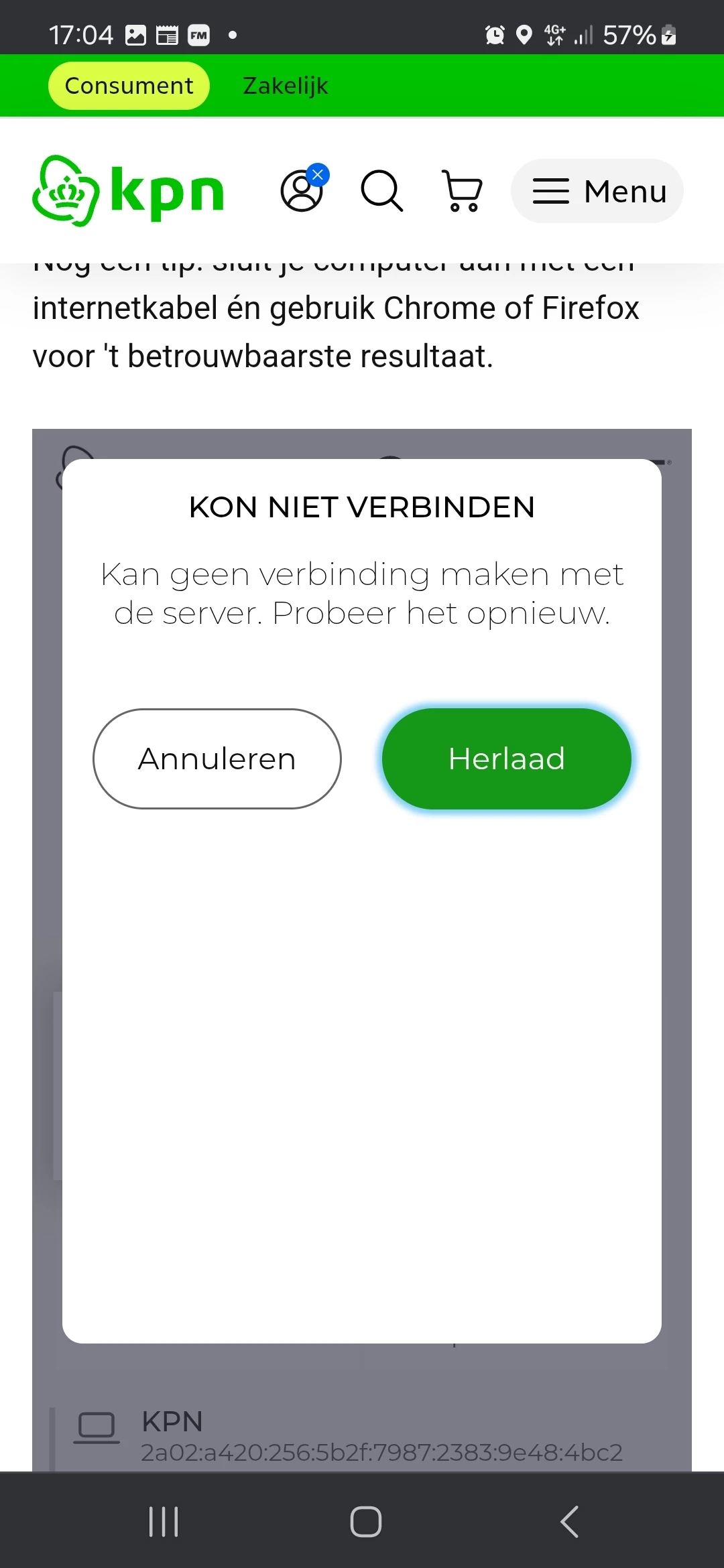The image size is (724, 1568).
Task: Open the Menu drawer
Action: pyautogui.click(x=597, y=191)
